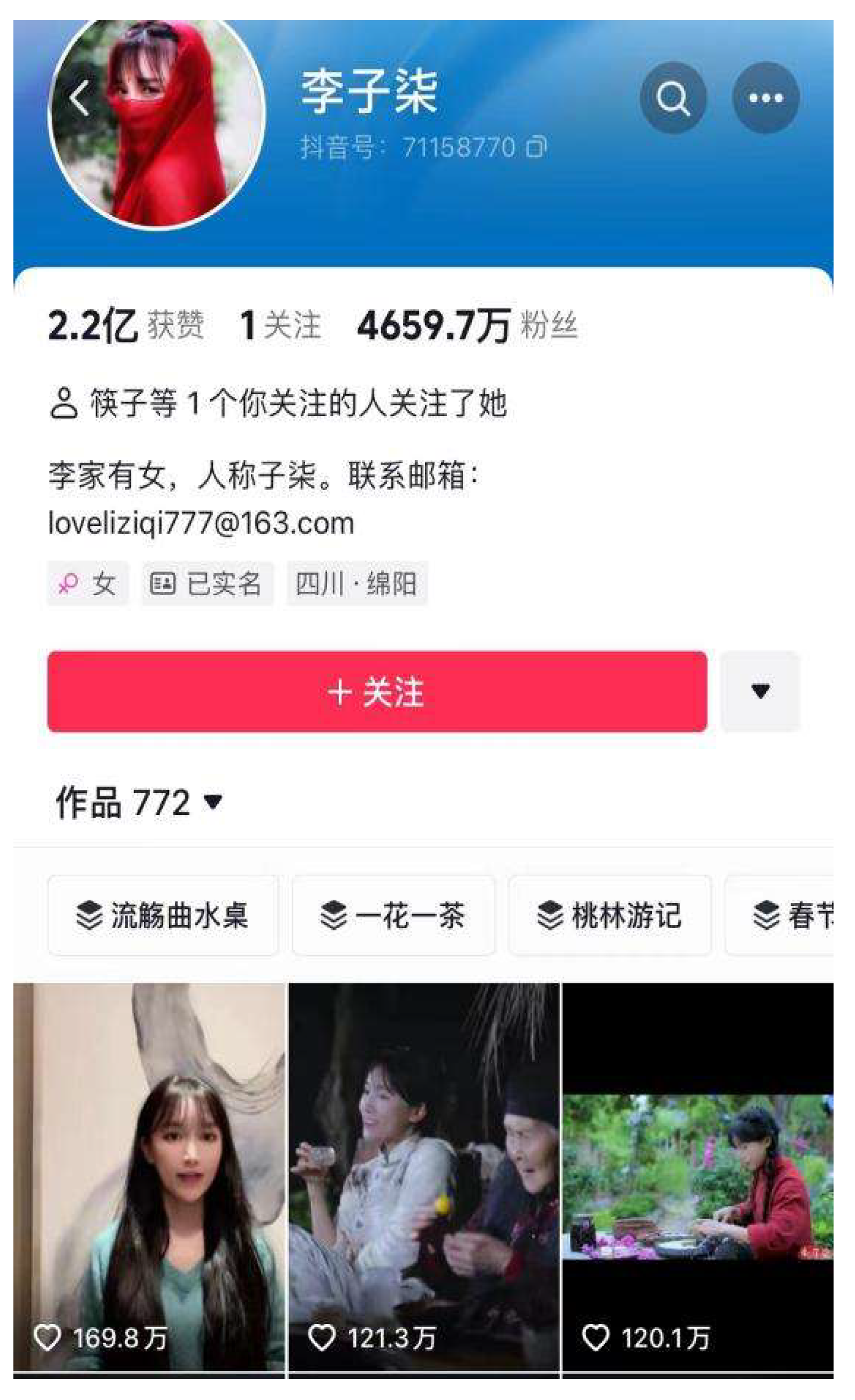See mutual followers starting with 筷子
This screenshot has height=1400, width=855.
click(x=278, y=403)
